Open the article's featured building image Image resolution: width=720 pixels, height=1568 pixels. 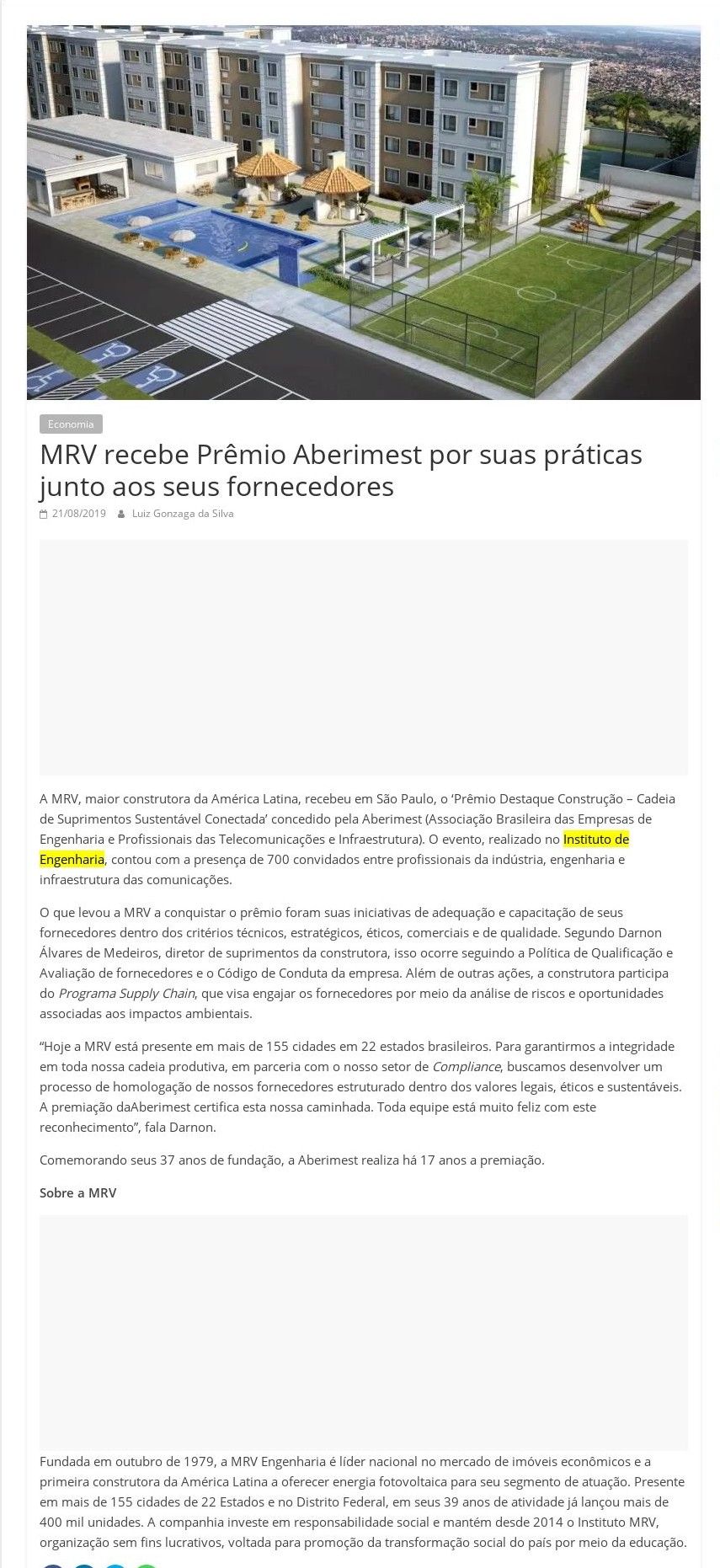pyautogui.click(x=363, y=212)
